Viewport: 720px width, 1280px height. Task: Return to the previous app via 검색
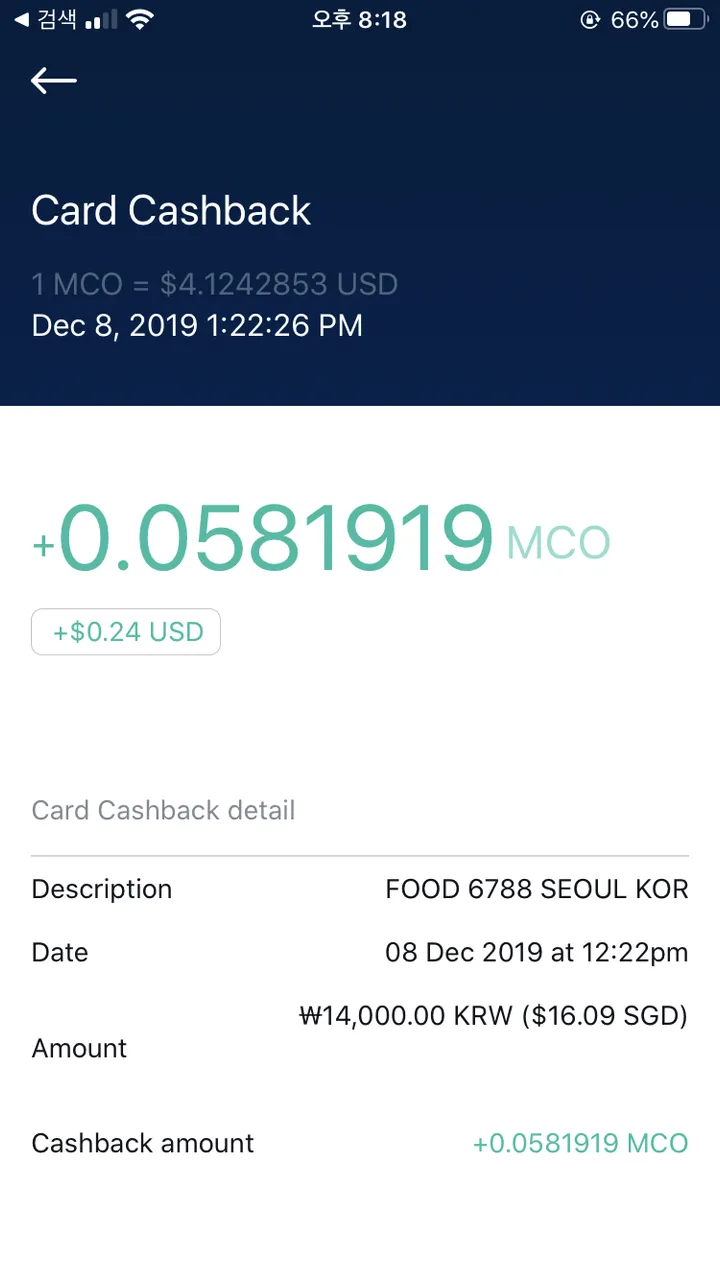[x=46, y=20]
